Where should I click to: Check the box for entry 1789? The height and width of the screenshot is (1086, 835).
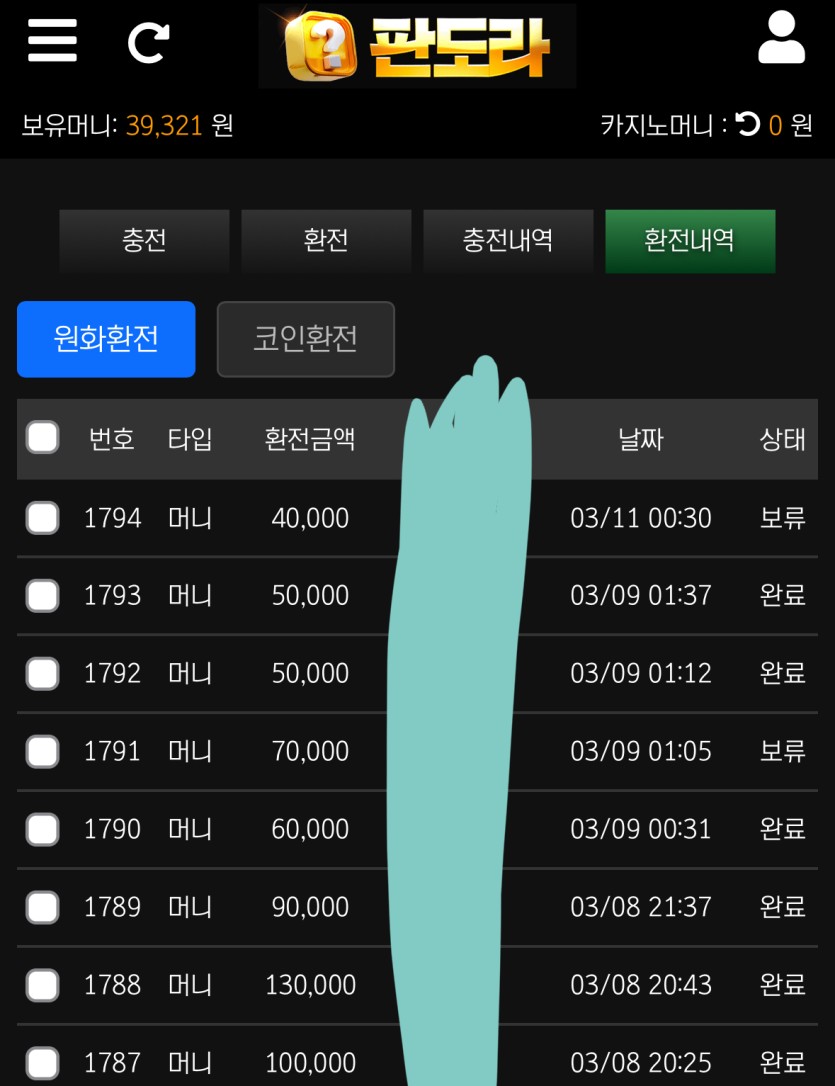(42, 907)
